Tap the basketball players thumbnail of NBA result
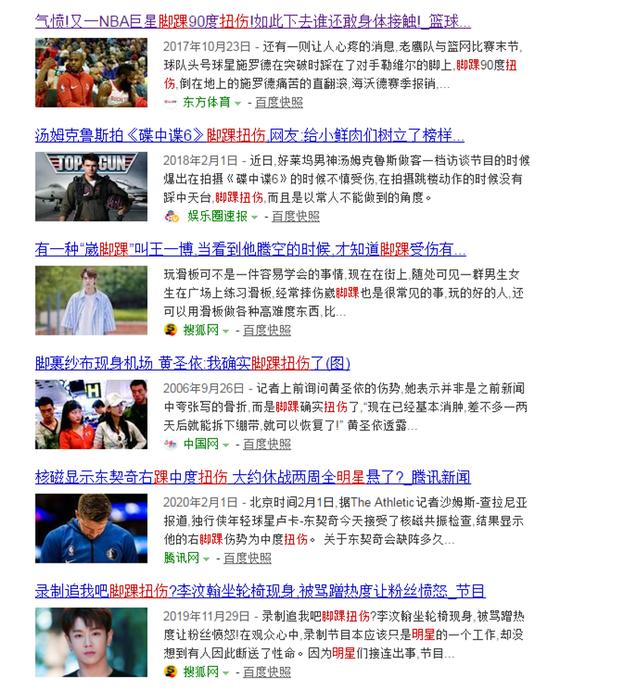640x692 pixels. [91, 72]
